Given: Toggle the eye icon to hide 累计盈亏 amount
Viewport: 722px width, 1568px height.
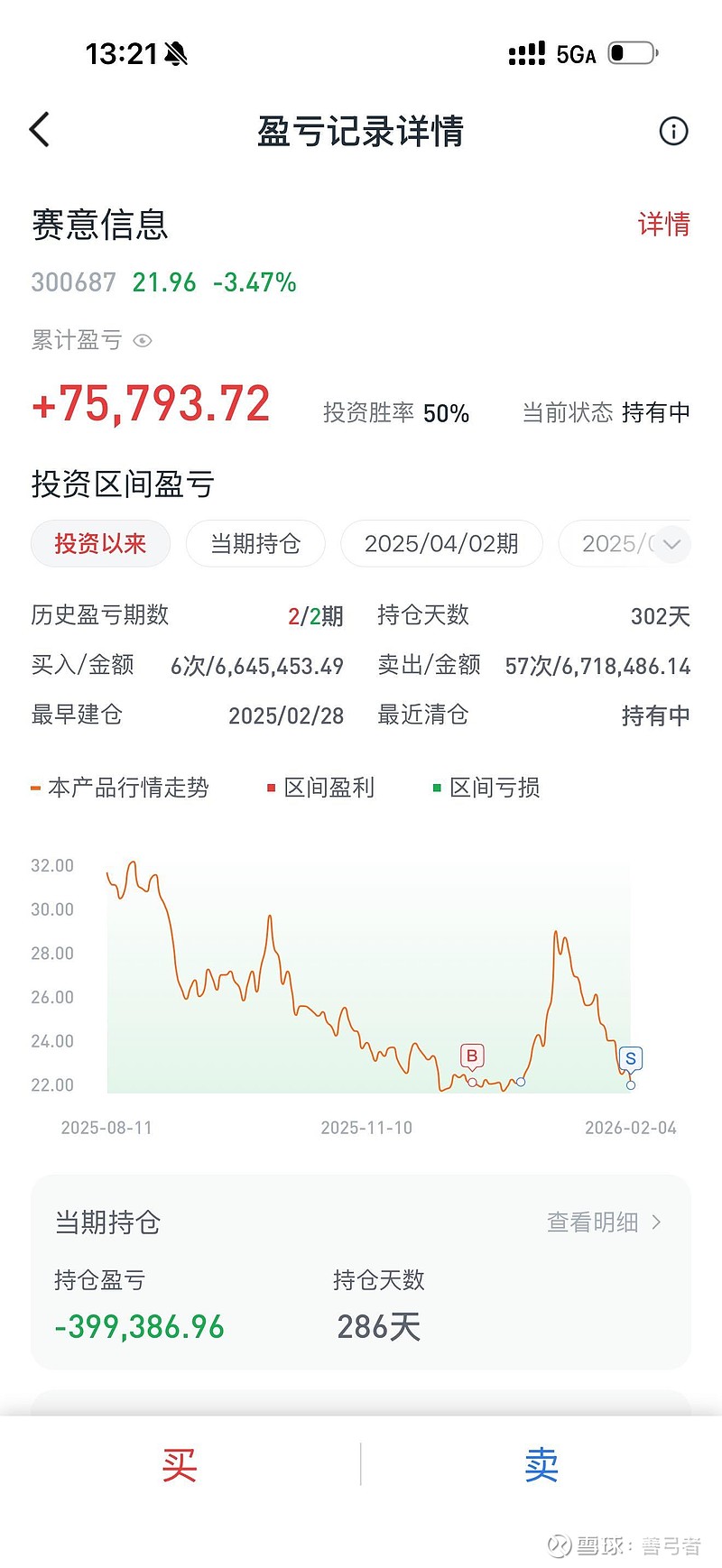Looking at the screenshot, I should (142, 341).
